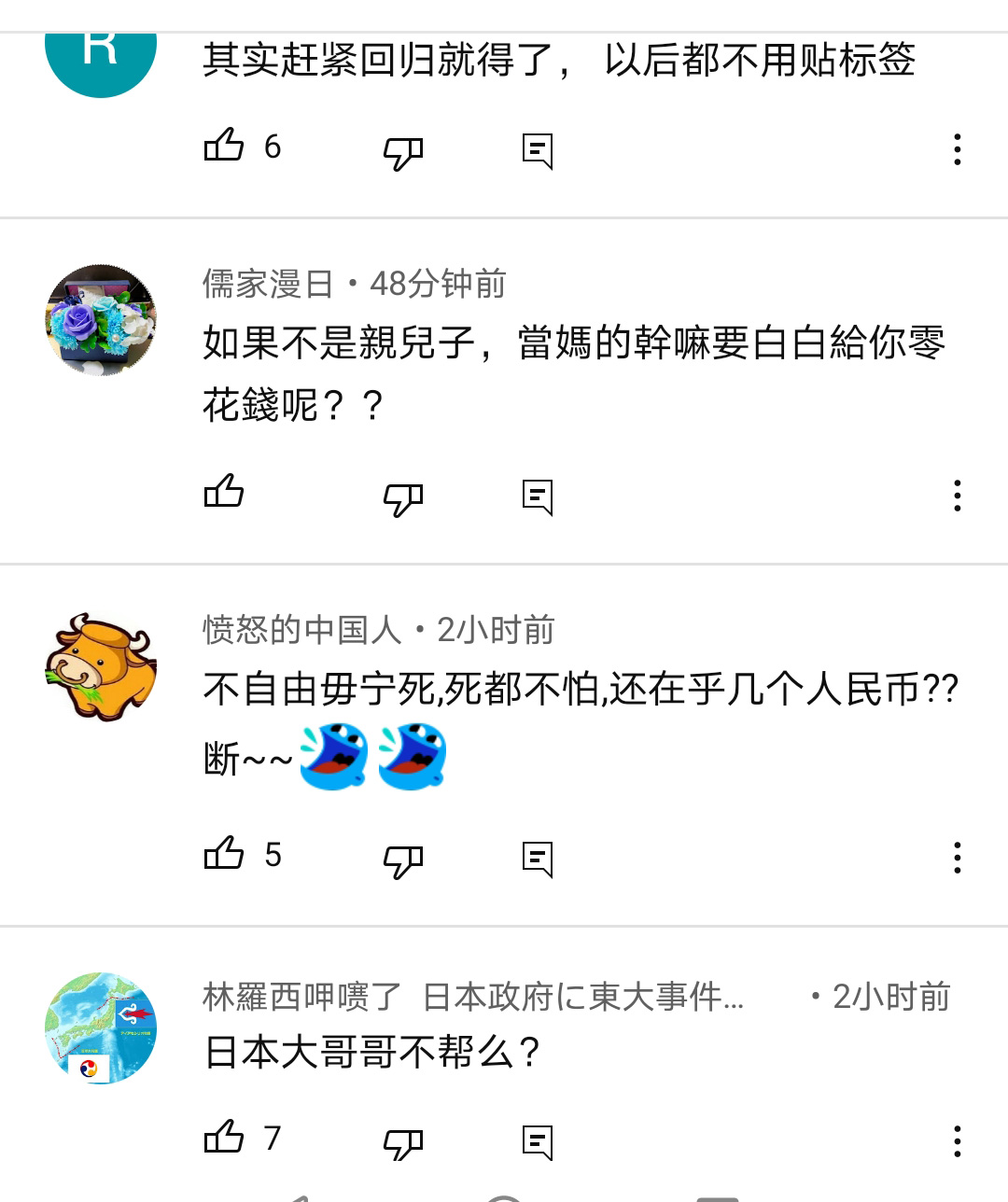Open 林羅西呷噴了 channel from map avatar
Viewport: 1008px width, 1202px height.
(x=101, y=1028)
